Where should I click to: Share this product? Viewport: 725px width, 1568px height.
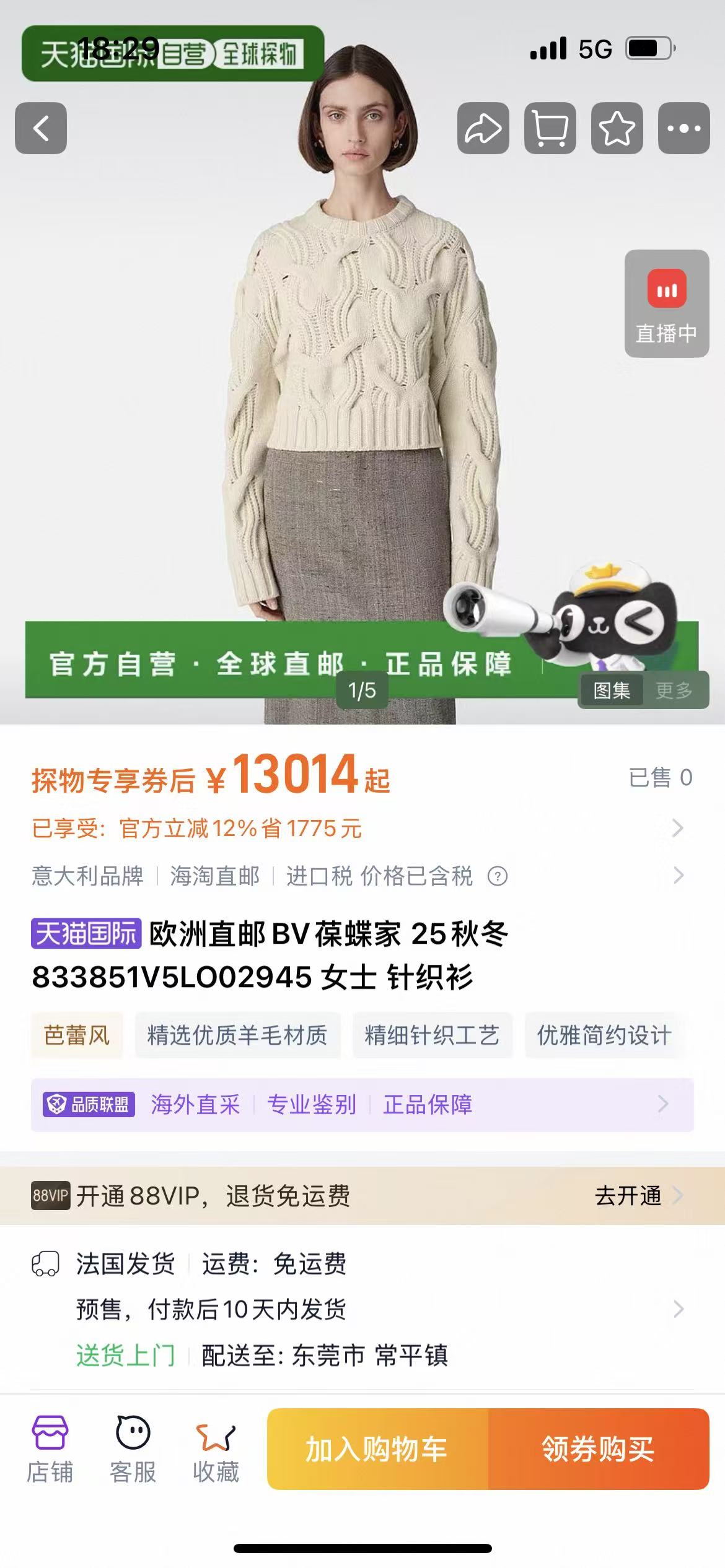(483, 128)
